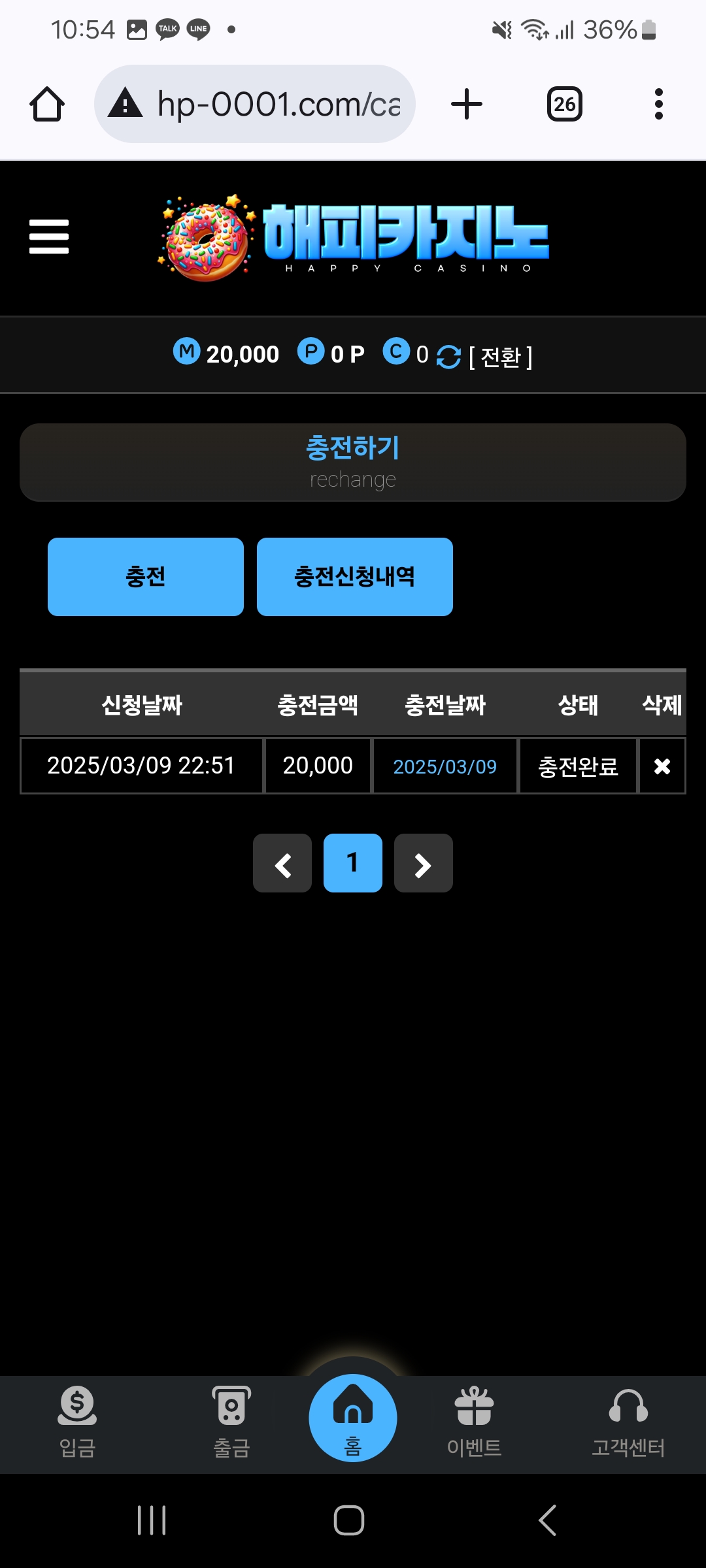Tap the system back button

(x=548, y=1520)
